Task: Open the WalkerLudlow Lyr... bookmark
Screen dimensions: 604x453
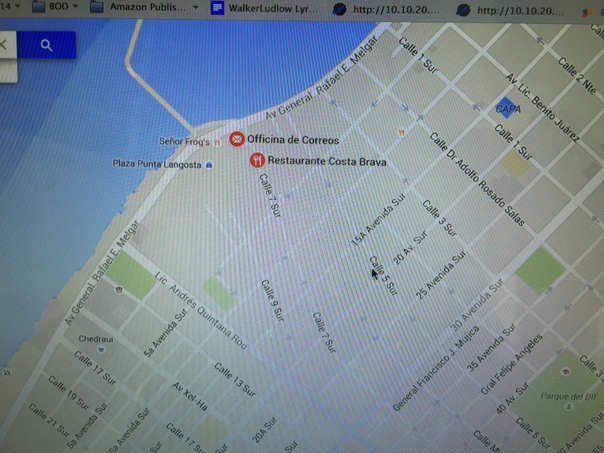Action: [265, 7]
